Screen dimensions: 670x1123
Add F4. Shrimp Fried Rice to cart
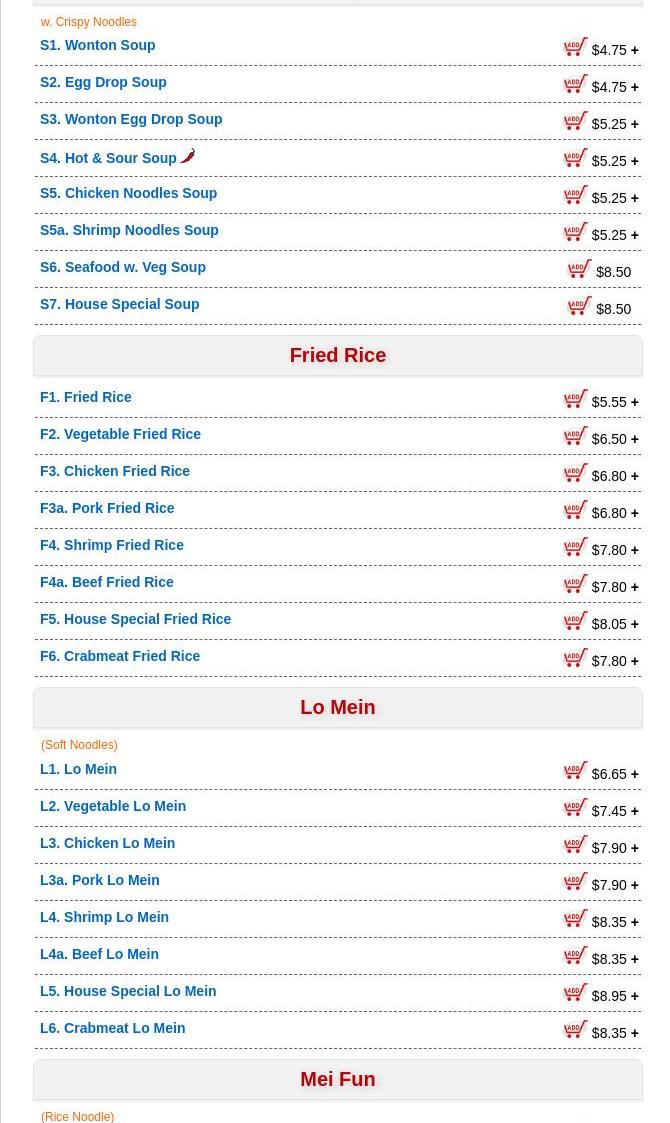point(576,547)
